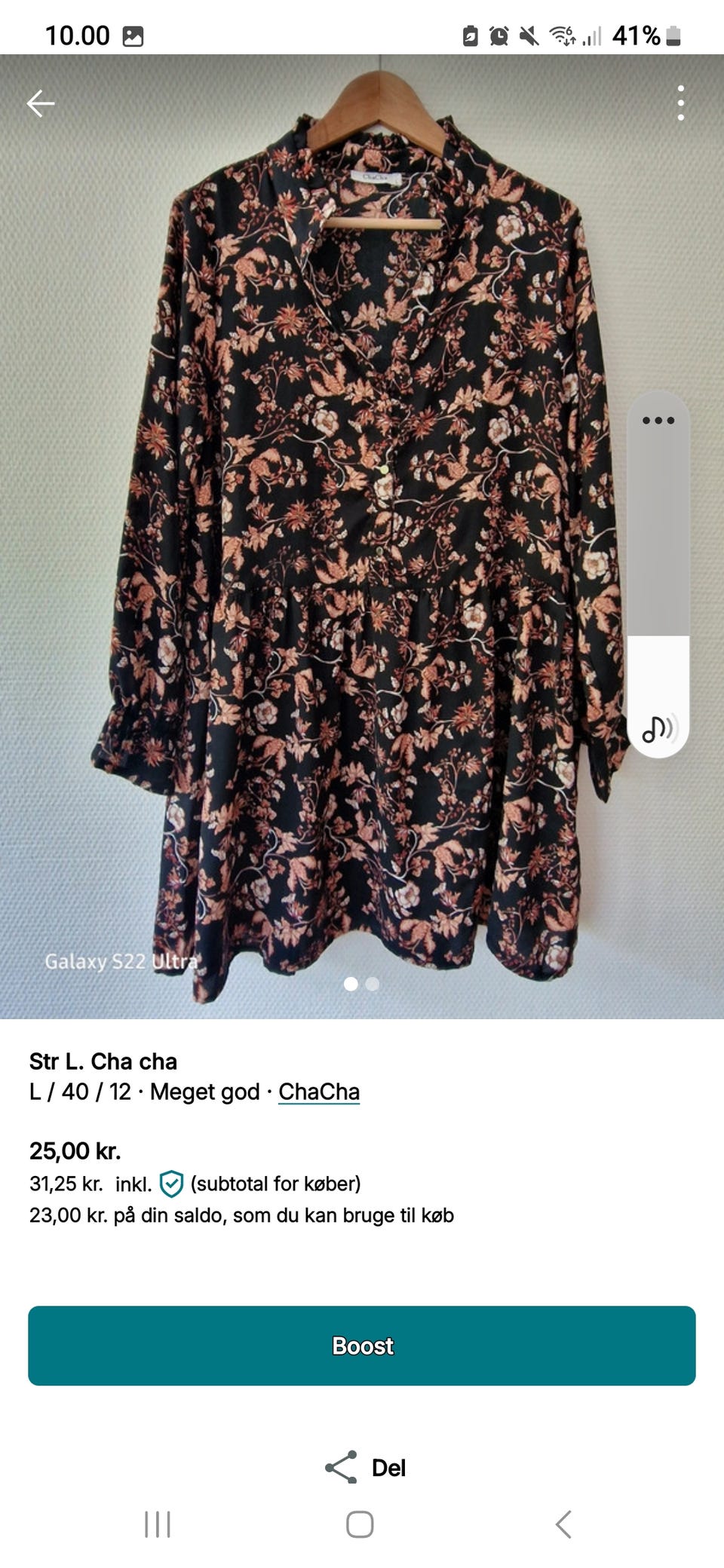Screen dimensions: 724x1568
Task: Open the ChaCha brand link
Action: (x=319, y=1092)
